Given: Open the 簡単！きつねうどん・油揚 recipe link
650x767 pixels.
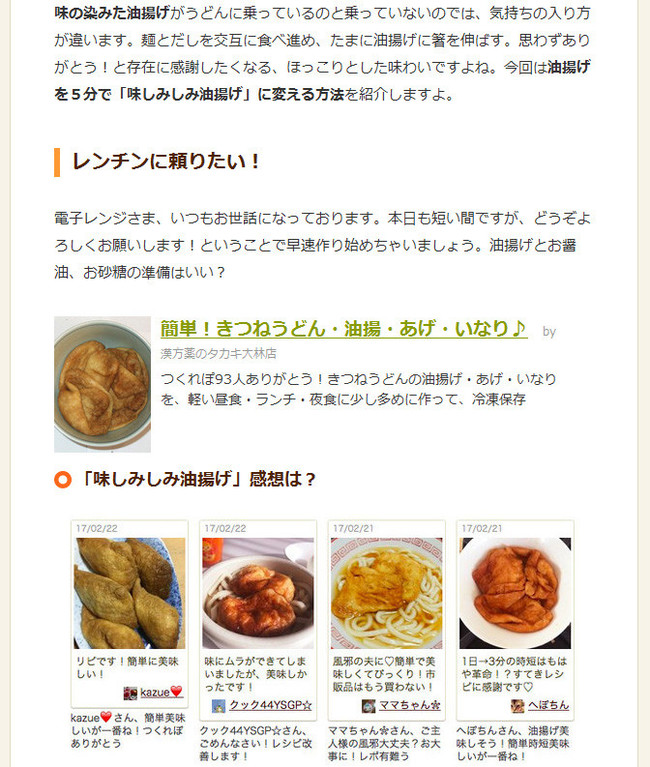Looking at the screenshot, I should (343, 329).
